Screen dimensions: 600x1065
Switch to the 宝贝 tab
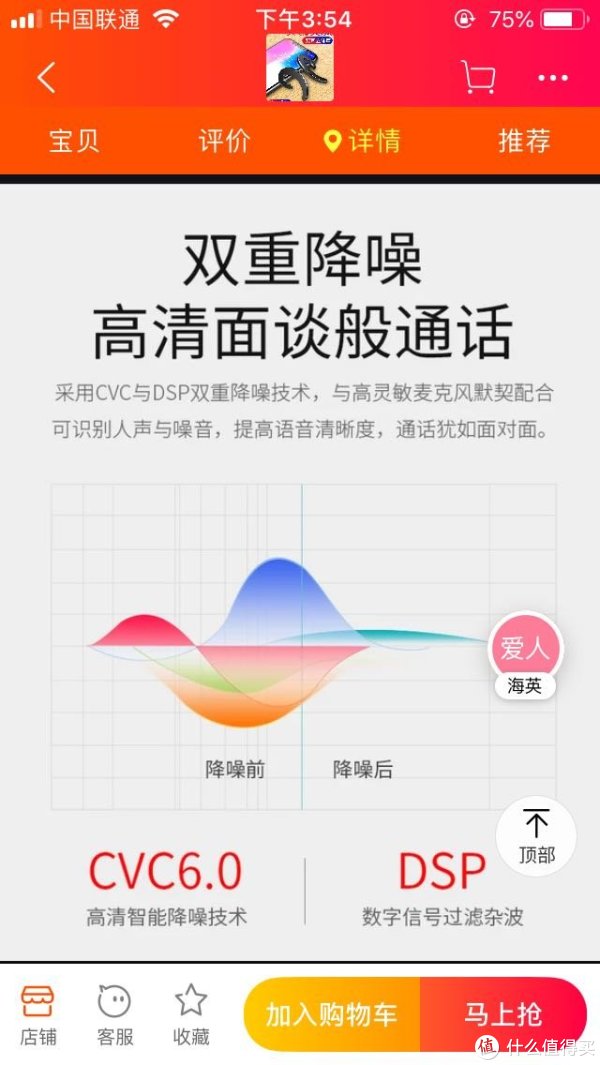click(x=75, y=141)
